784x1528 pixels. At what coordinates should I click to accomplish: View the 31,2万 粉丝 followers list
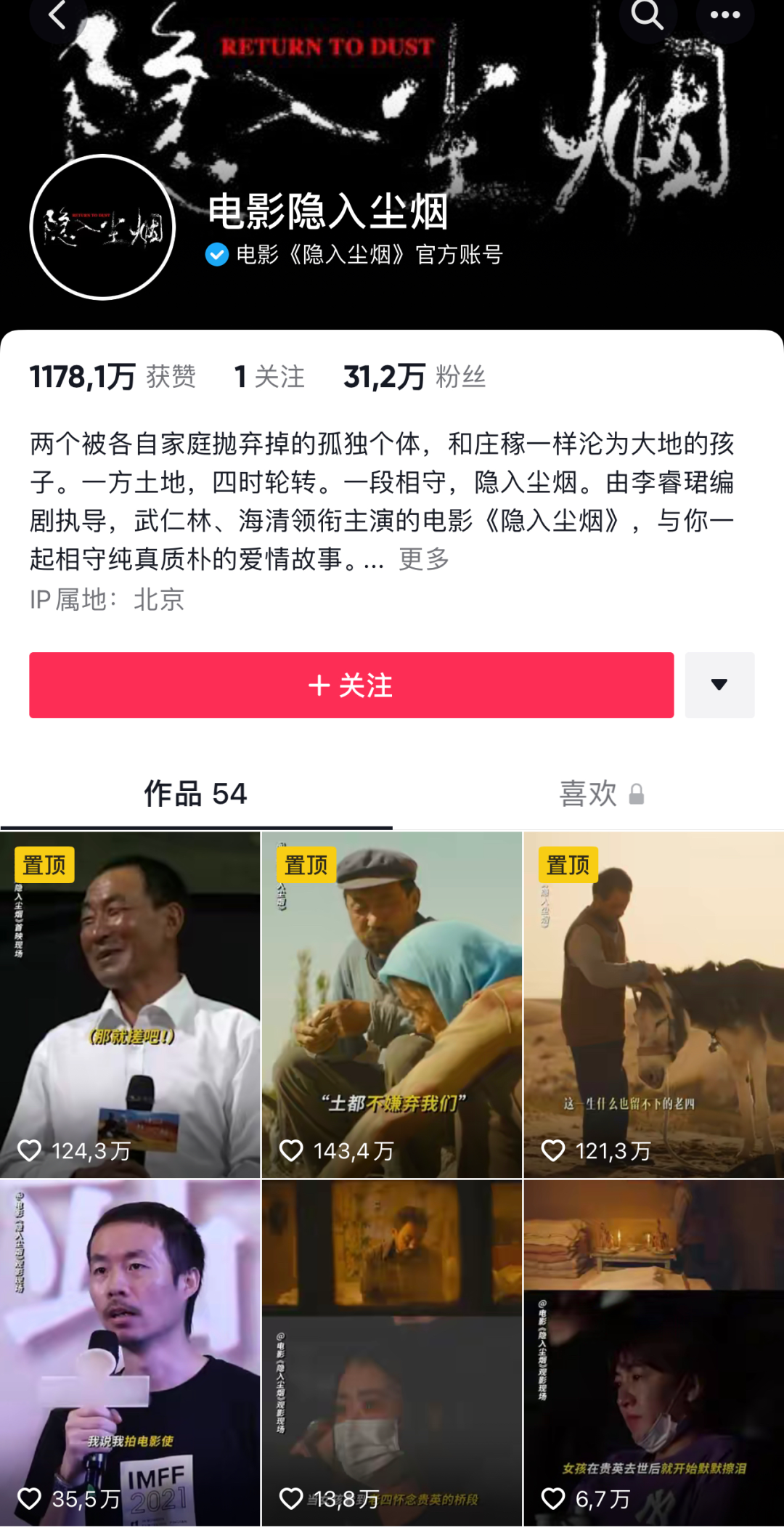point(414,377)
